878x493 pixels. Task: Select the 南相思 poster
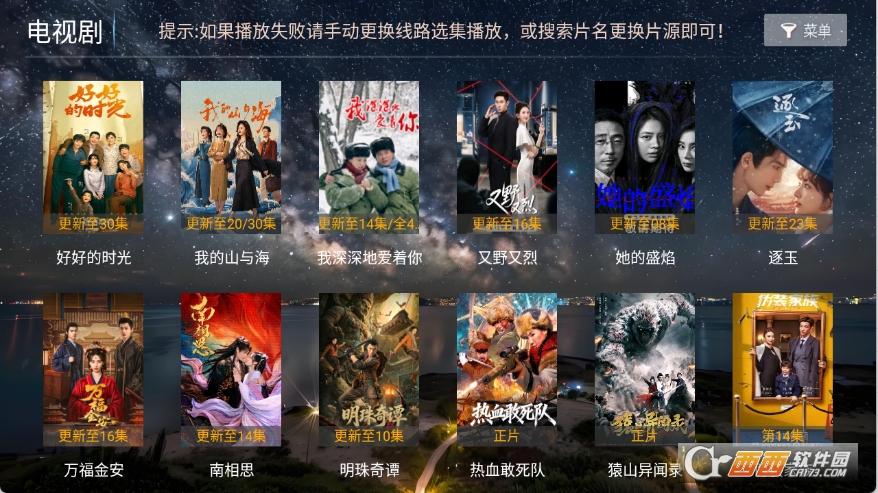point(231,369)
